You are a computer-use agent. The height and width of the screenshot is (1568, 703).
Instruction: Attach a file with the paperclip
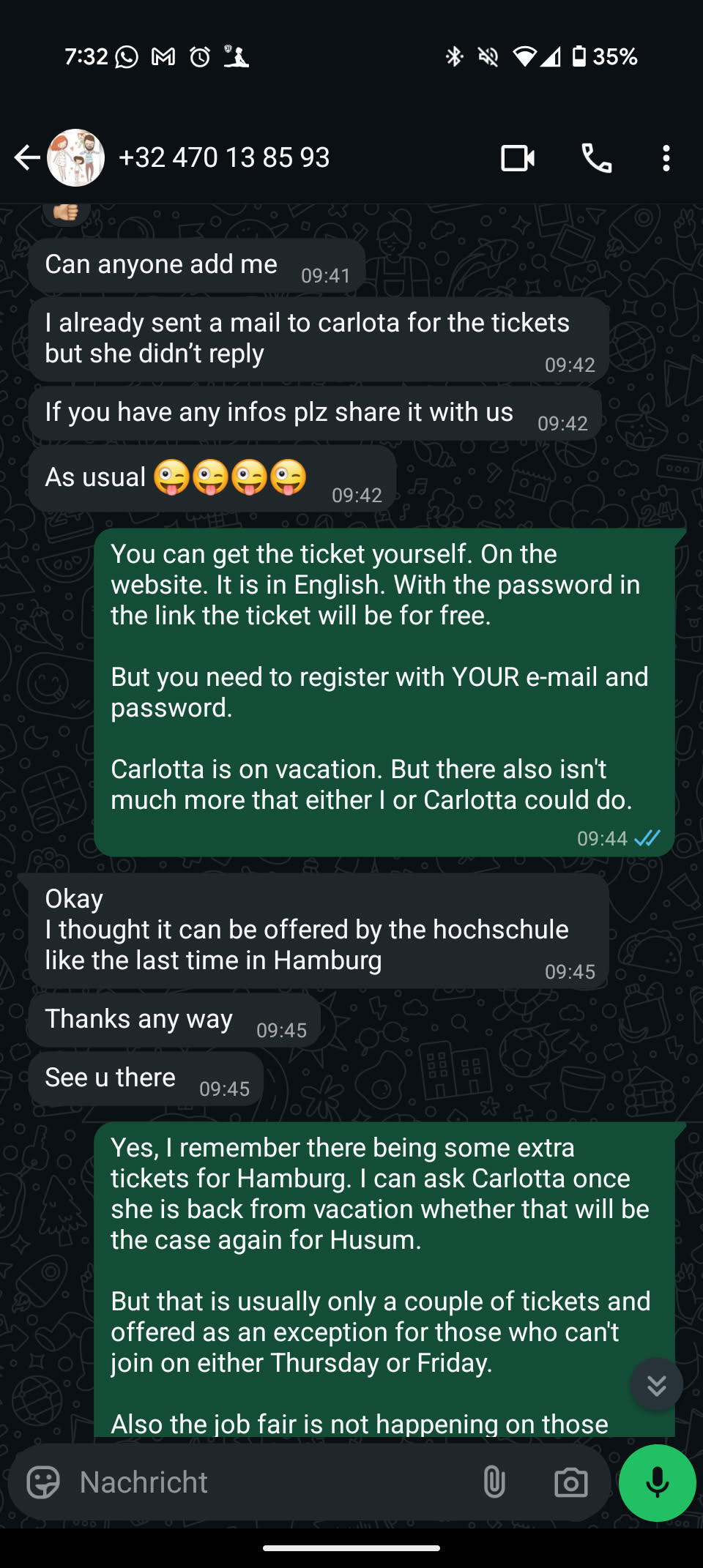(x=494, y=1482)
